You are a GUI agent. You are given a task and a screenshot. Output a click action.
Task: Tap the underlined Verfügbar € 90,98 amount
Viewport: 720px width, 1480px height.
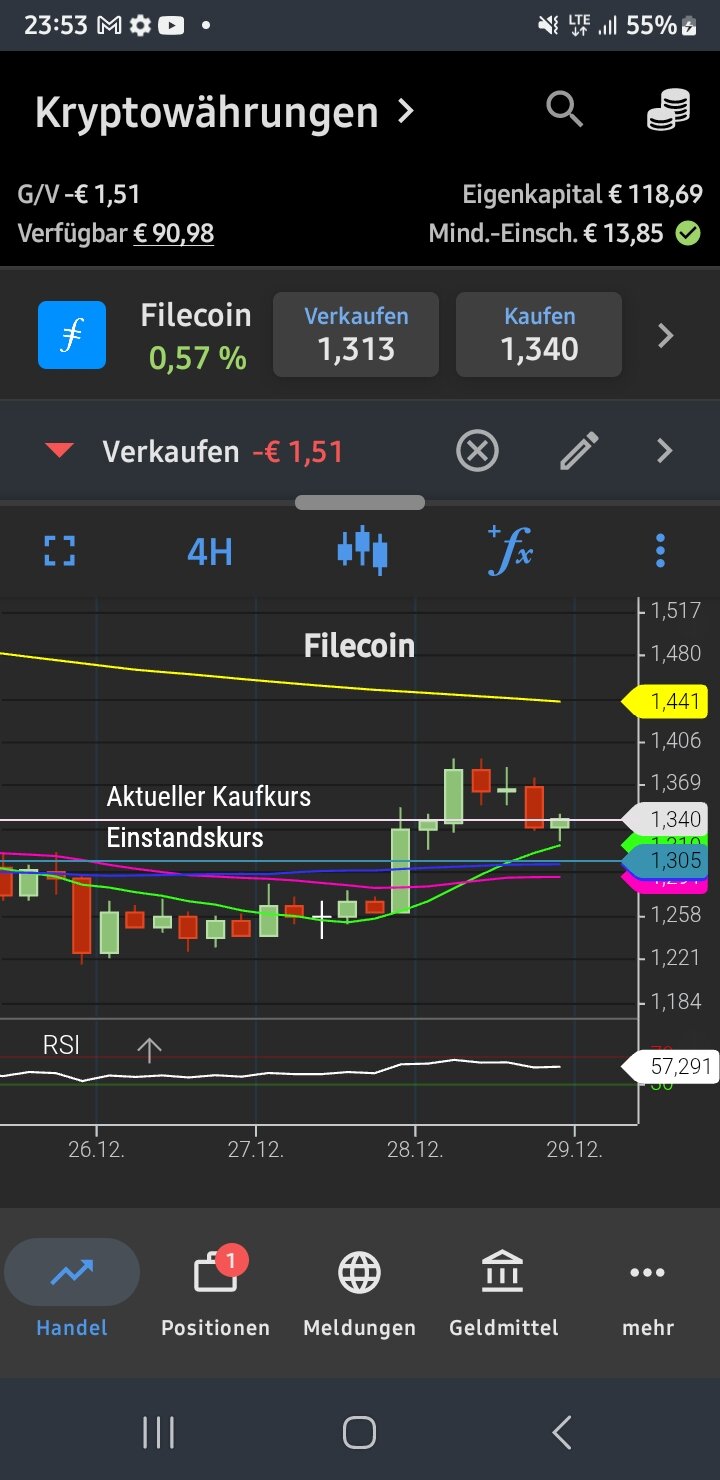tap(174, 233)
